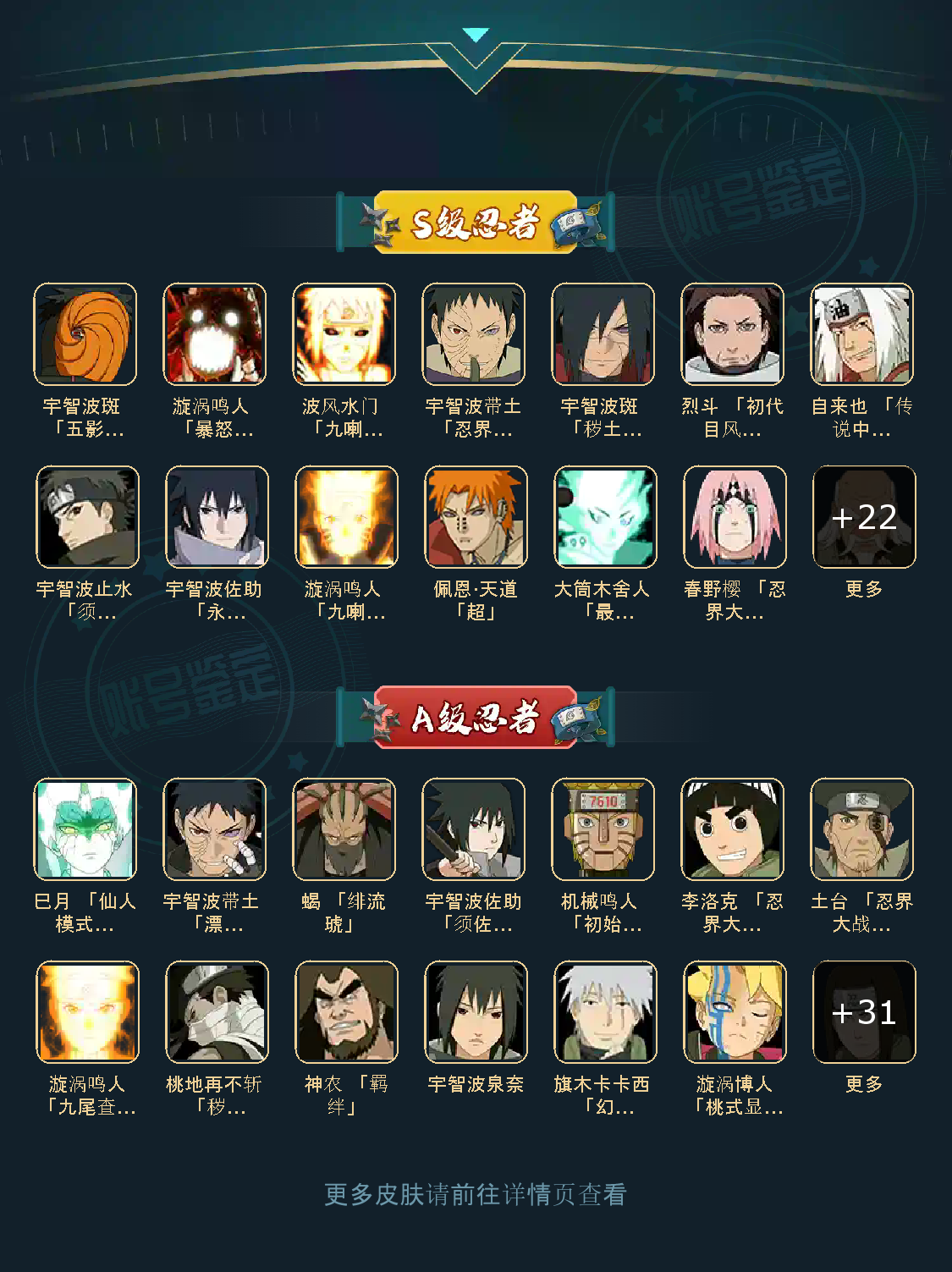Open 宇智波斑「五影…」 ninja tile
The image size is (952, 1272).
[x=85, y=334]
